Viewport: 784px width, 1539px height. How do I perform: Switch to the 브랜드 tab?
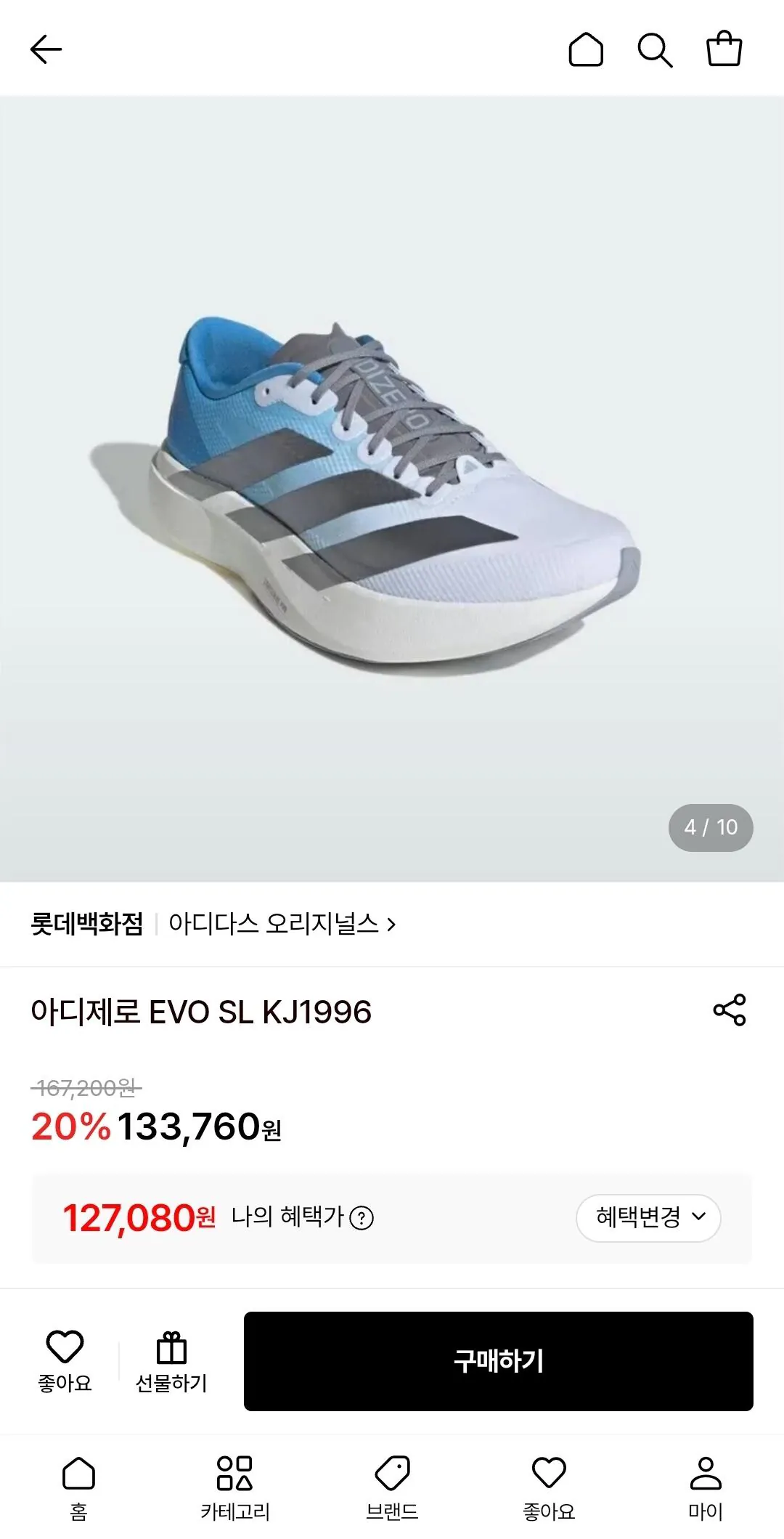(392, 1488)
